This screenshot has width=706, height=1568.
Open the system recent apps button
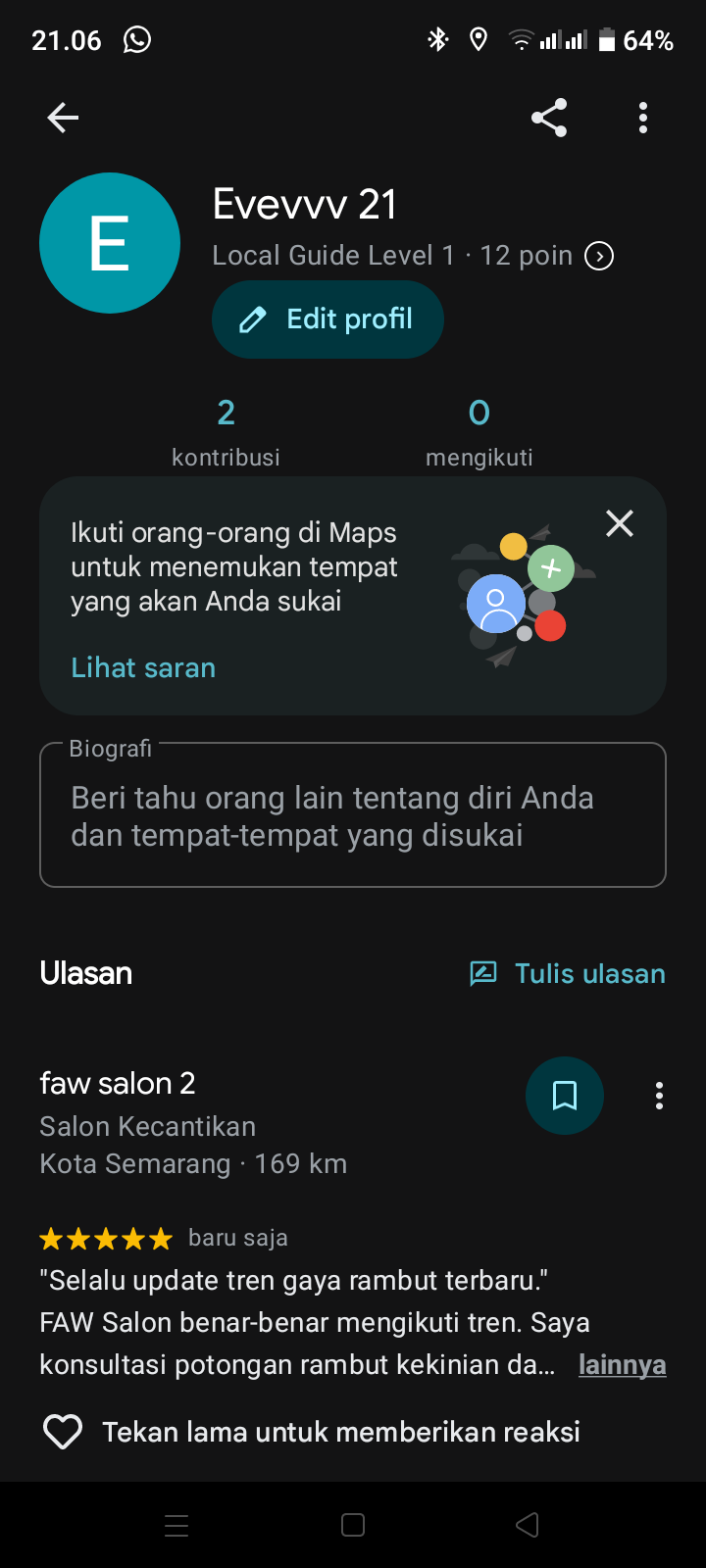[x=176, y=1525]
